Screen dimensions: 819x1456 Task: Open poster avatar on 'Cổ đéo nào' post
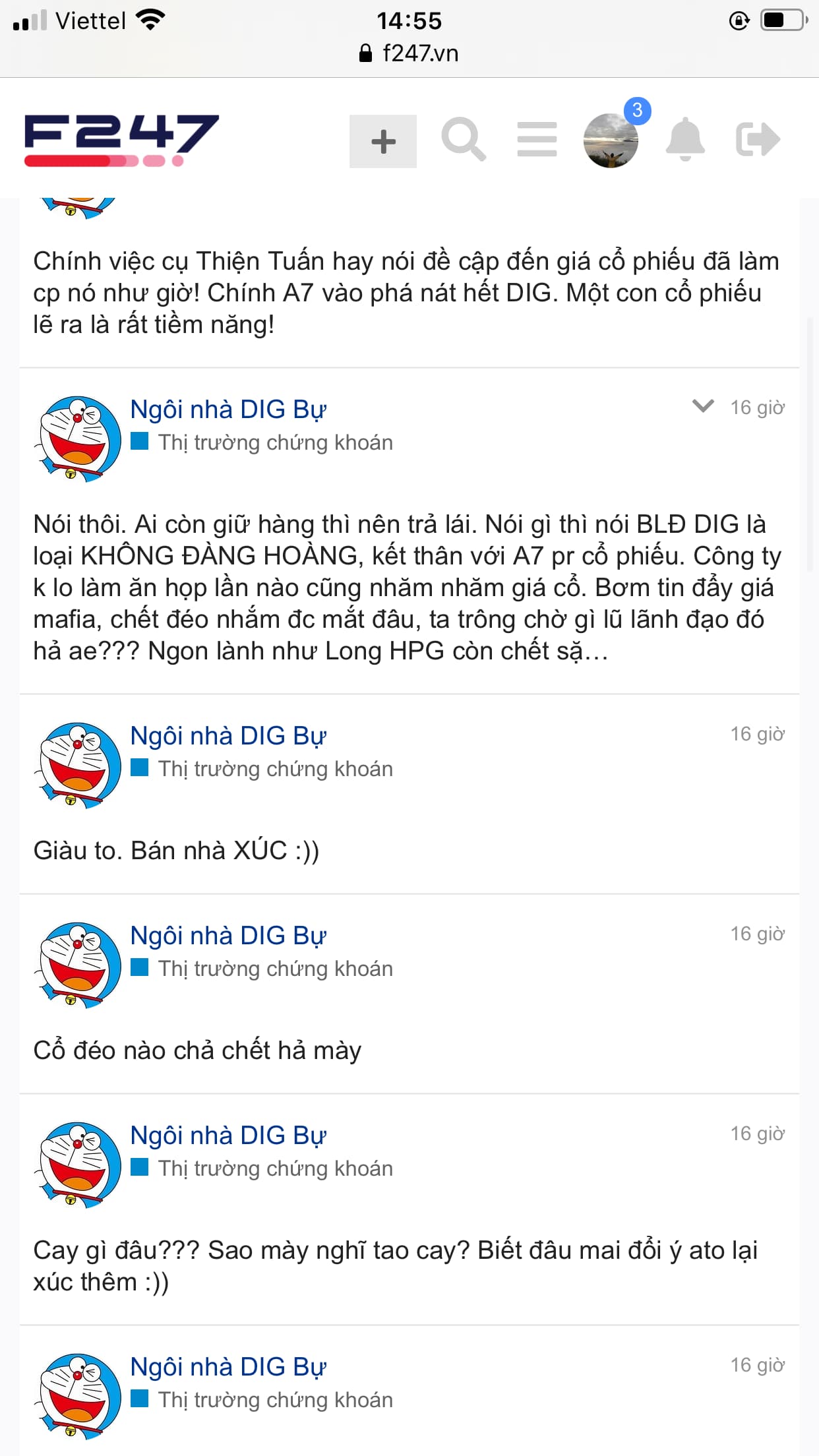pos(78,964)
